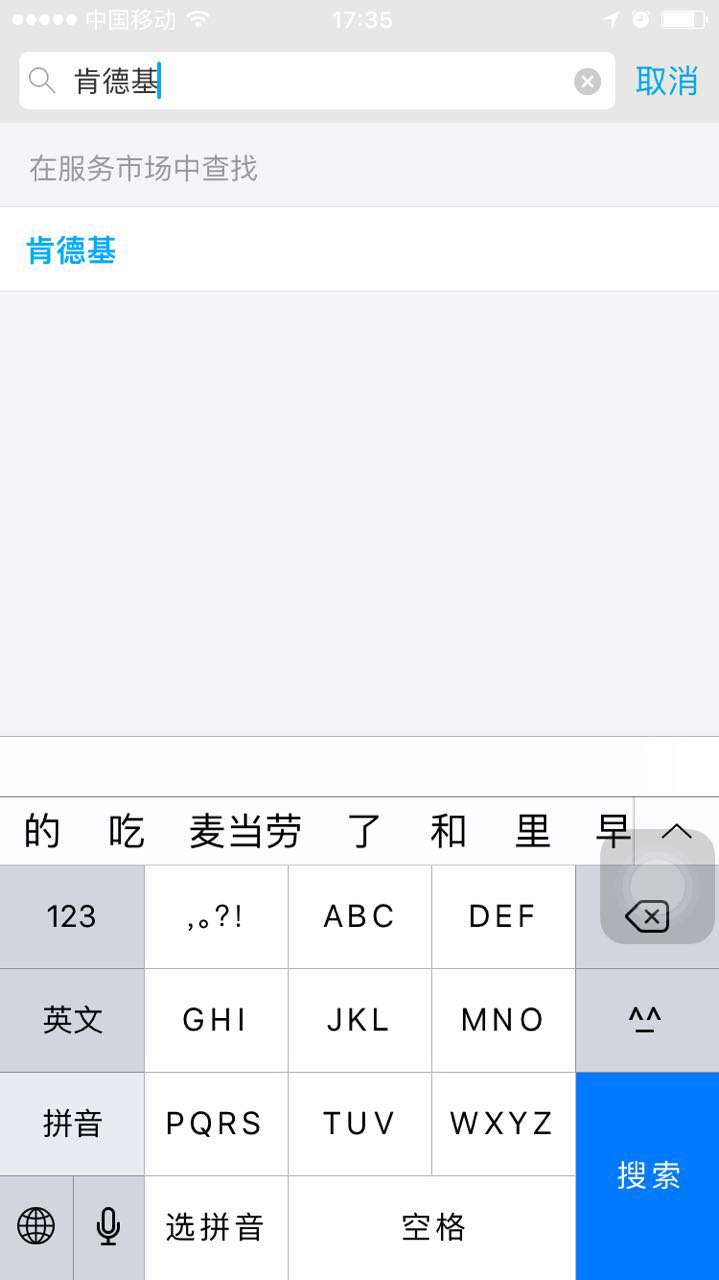
Task: Tap the 选拼音 key
Action: point(216,1227)
